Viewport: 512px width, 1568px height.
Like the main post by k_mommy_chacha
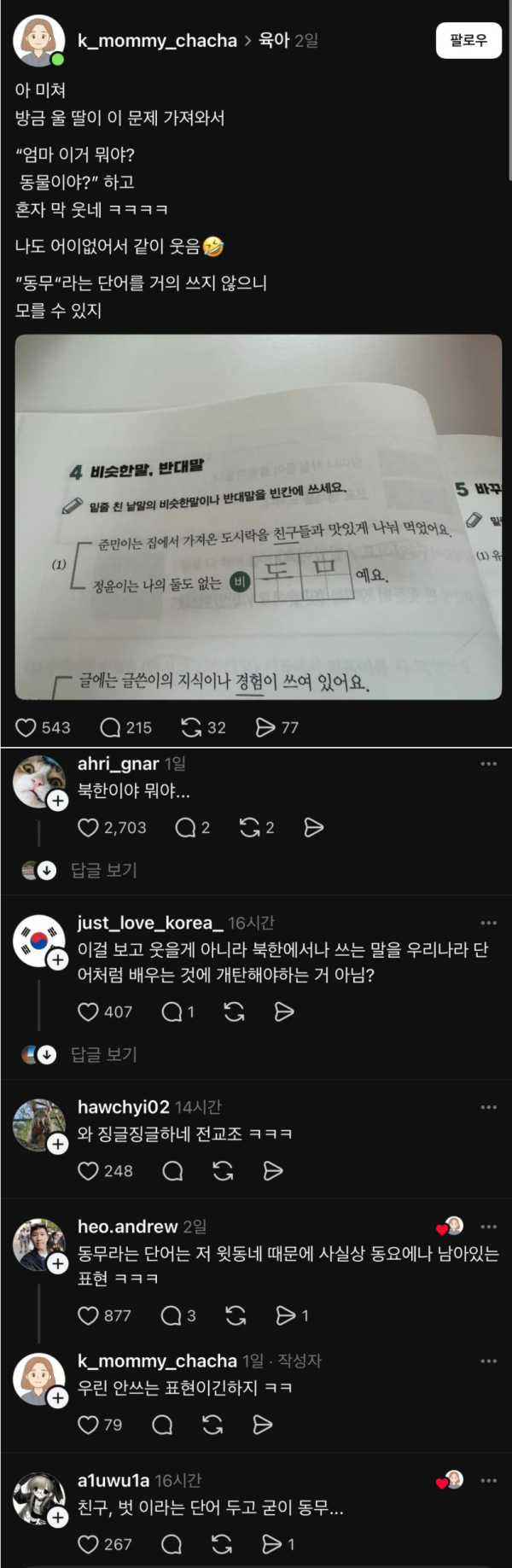26,727
